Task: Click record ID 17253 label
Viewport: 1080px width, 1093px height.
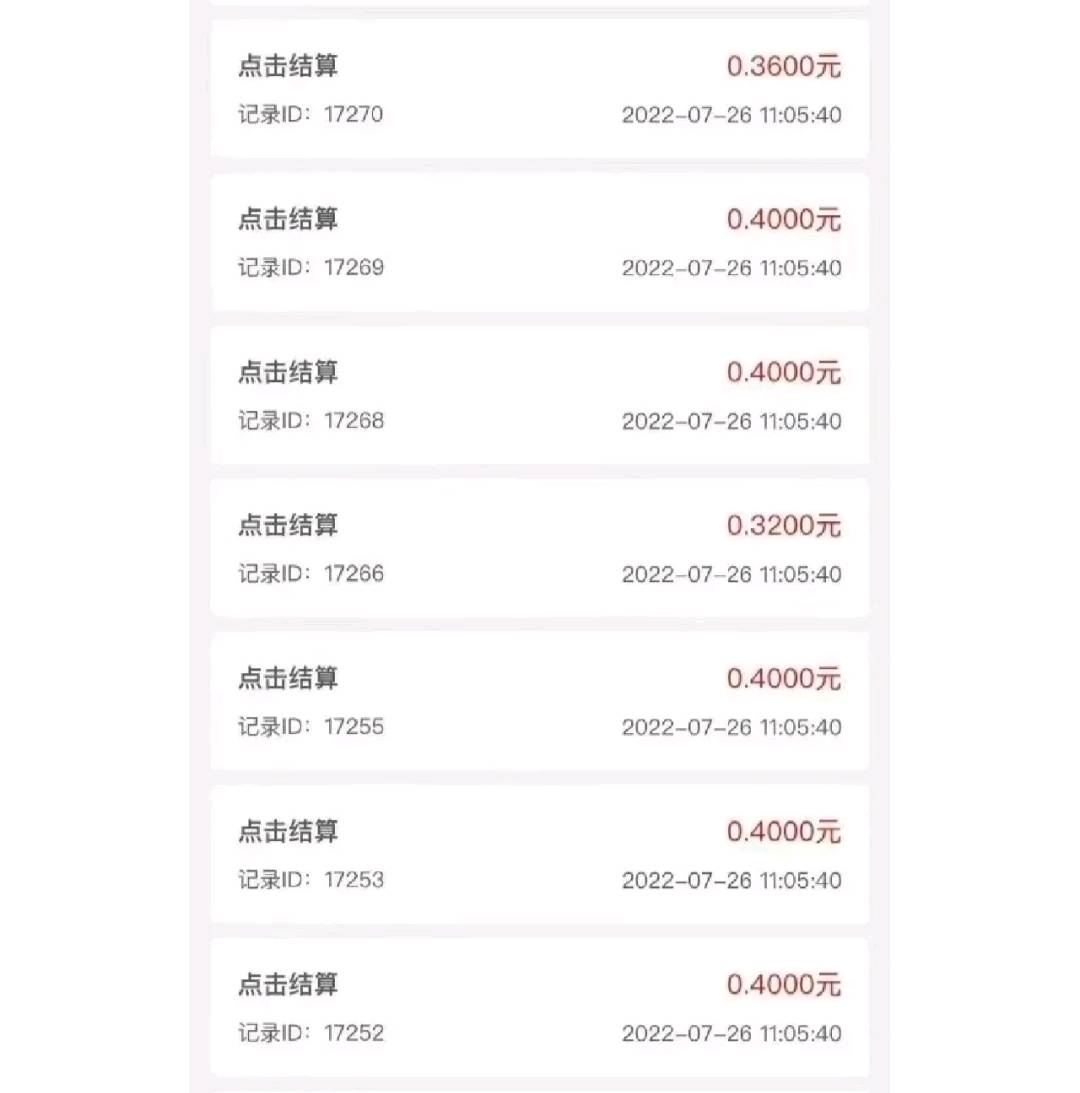Action: [x=312, y=879]
